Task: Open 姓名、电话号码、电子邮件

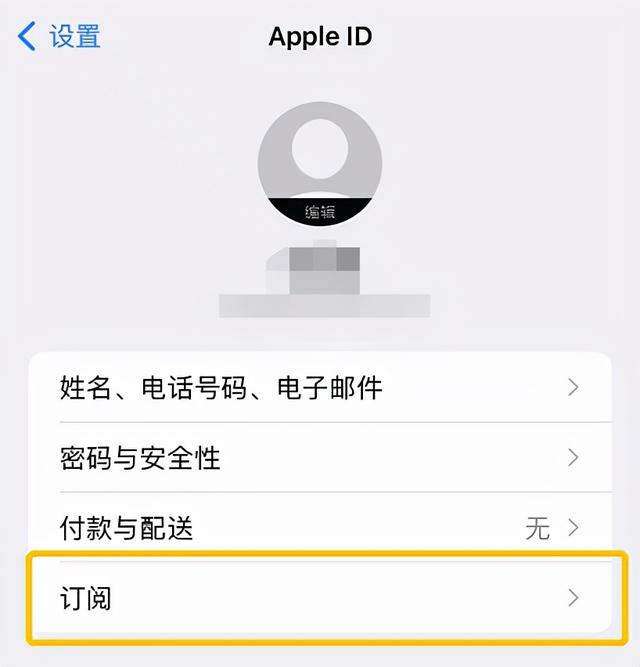Action: [320, 387]
